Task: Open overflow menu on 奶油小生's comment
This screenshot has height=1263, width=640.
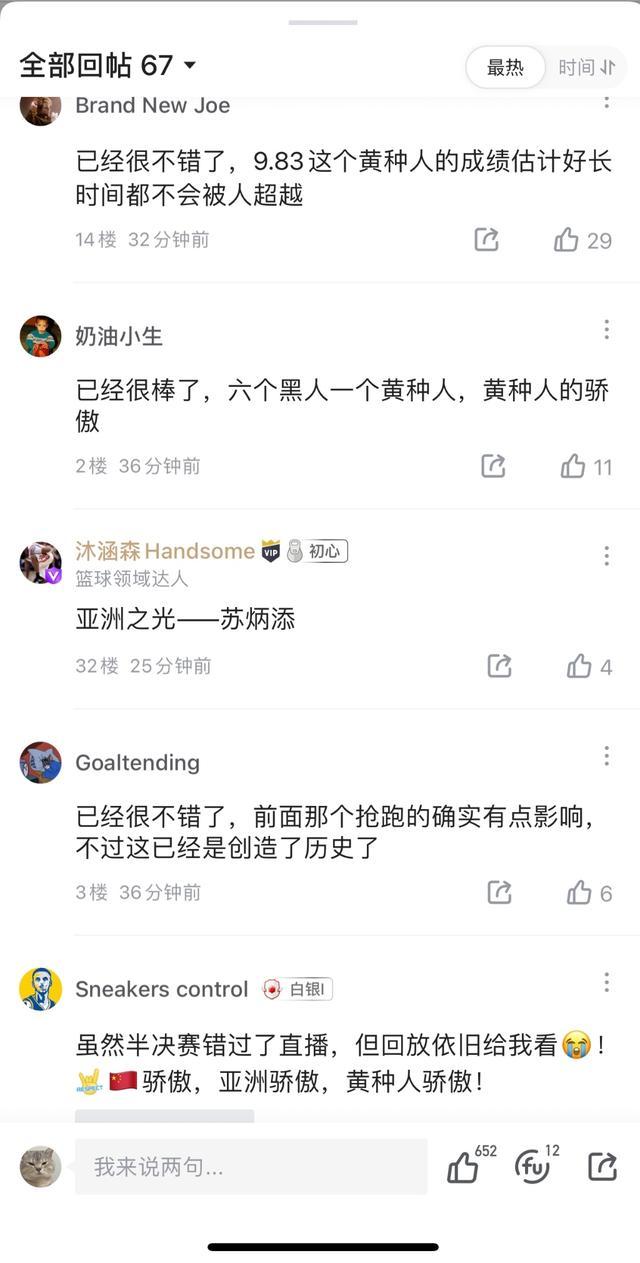Action: [606, 330]
